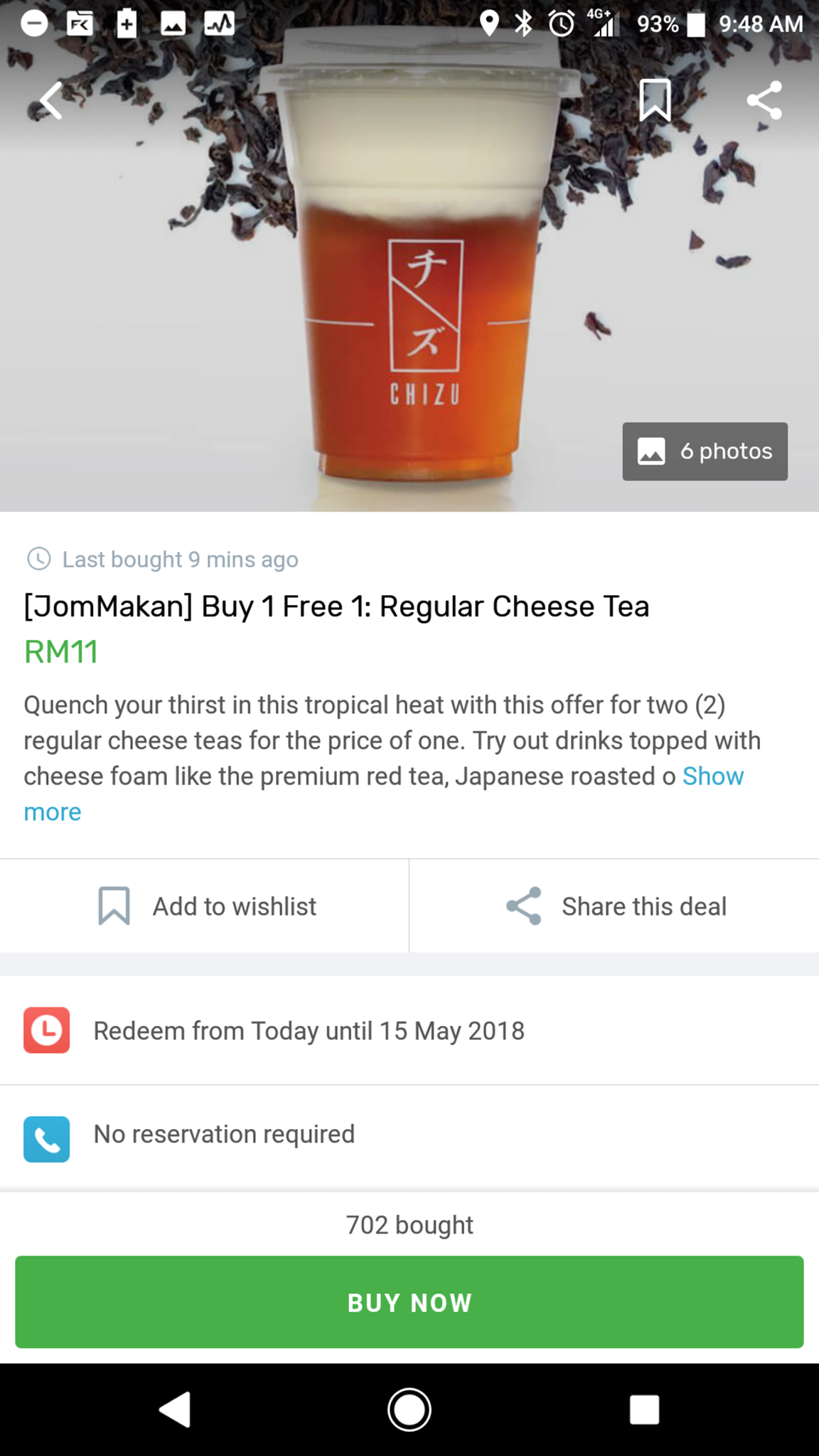Tap BUY NOW to purchase the deal
Viewport: 819px width, 1456px height.
(409, 1302)
